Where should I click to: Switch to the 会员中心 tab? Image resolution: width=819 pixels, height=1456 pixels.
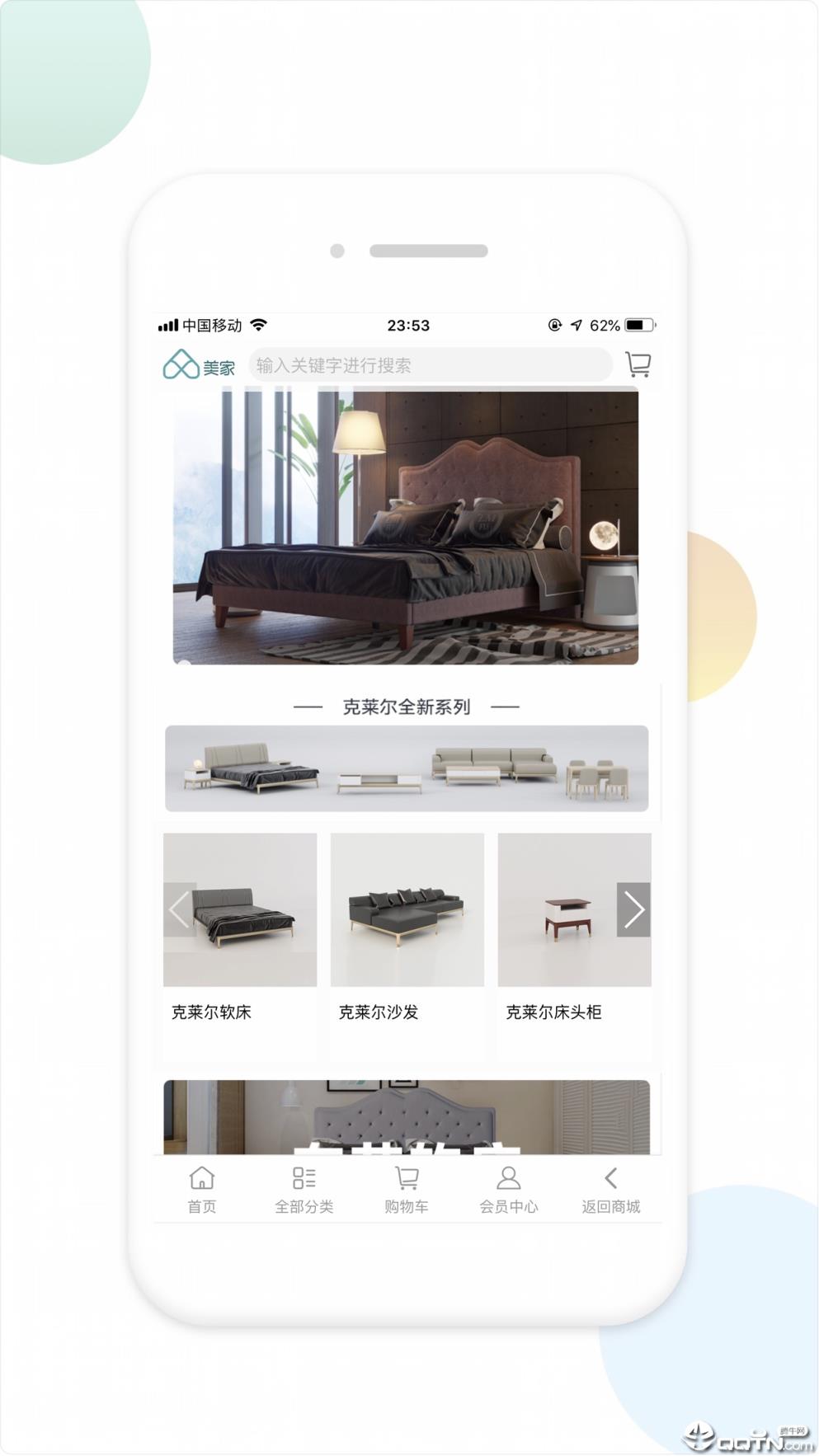click(x=508, y=1194)
